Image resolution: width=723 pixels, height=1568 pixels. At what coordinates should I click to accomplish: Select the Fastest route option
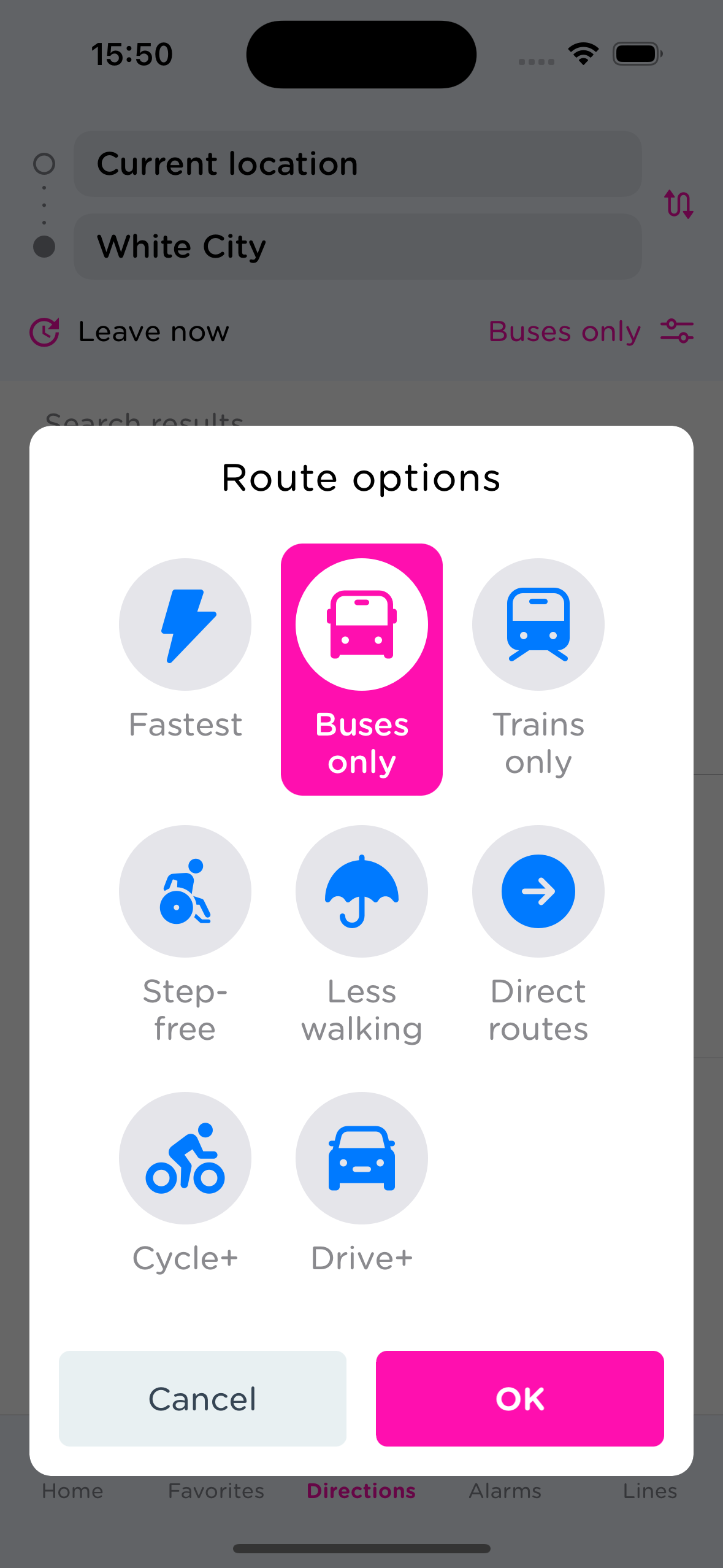(185, 625)
